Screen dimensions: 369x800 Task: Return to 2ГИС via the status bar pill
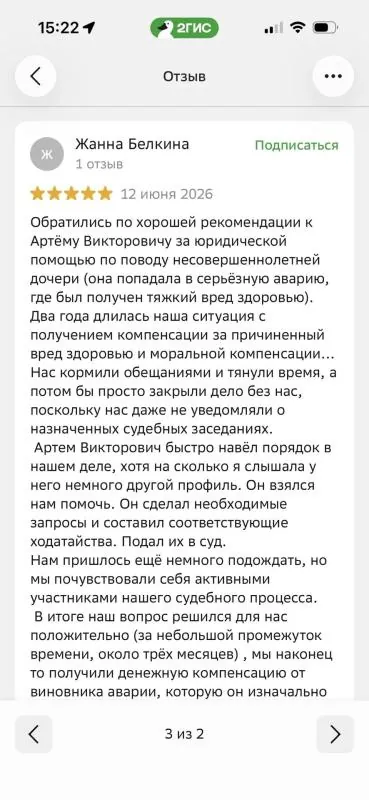click(184, 28)
